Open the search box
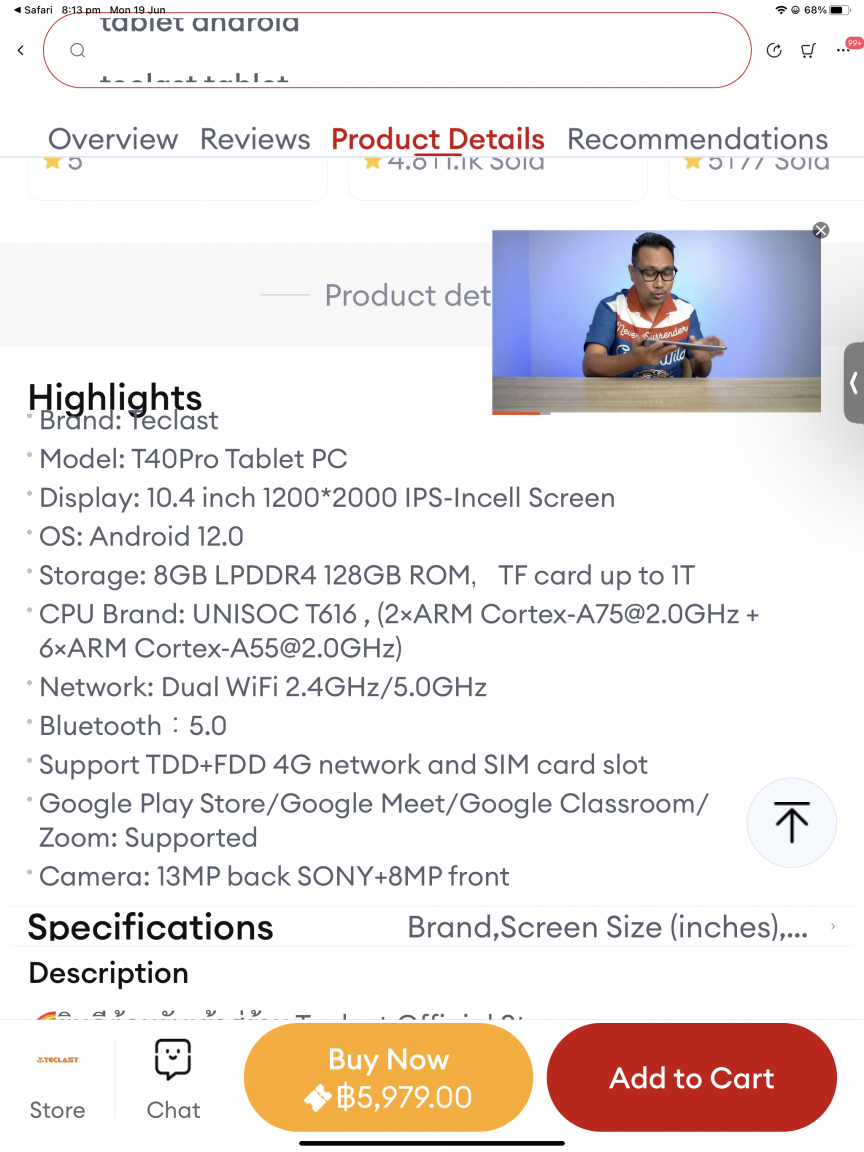 point(396,50)
